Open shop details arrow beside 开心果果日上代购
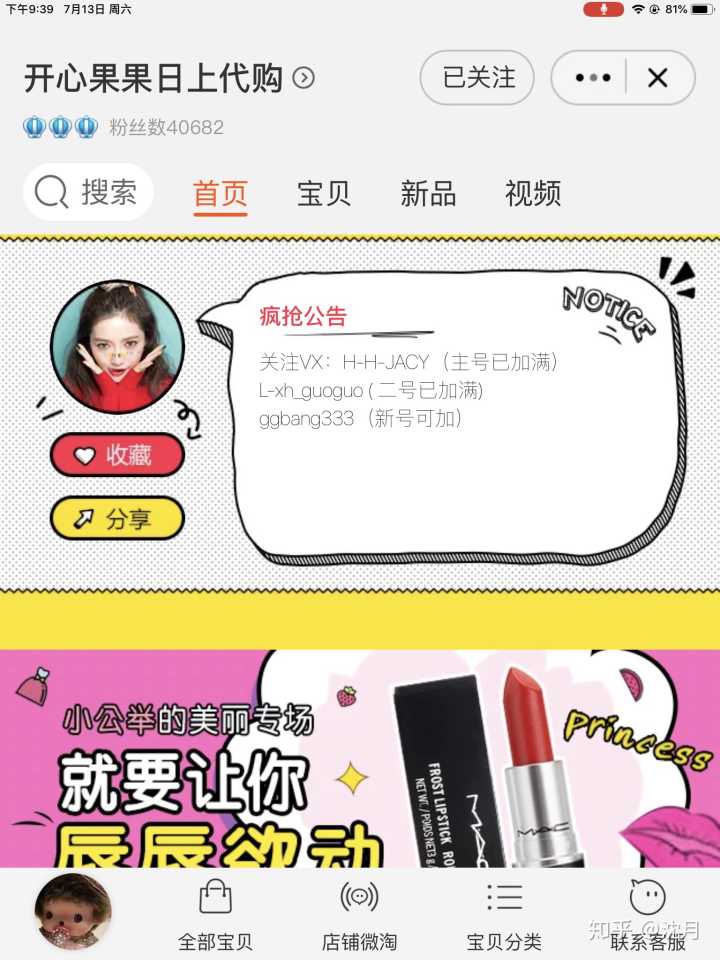720x960 pixels. (x=303, y=78)
